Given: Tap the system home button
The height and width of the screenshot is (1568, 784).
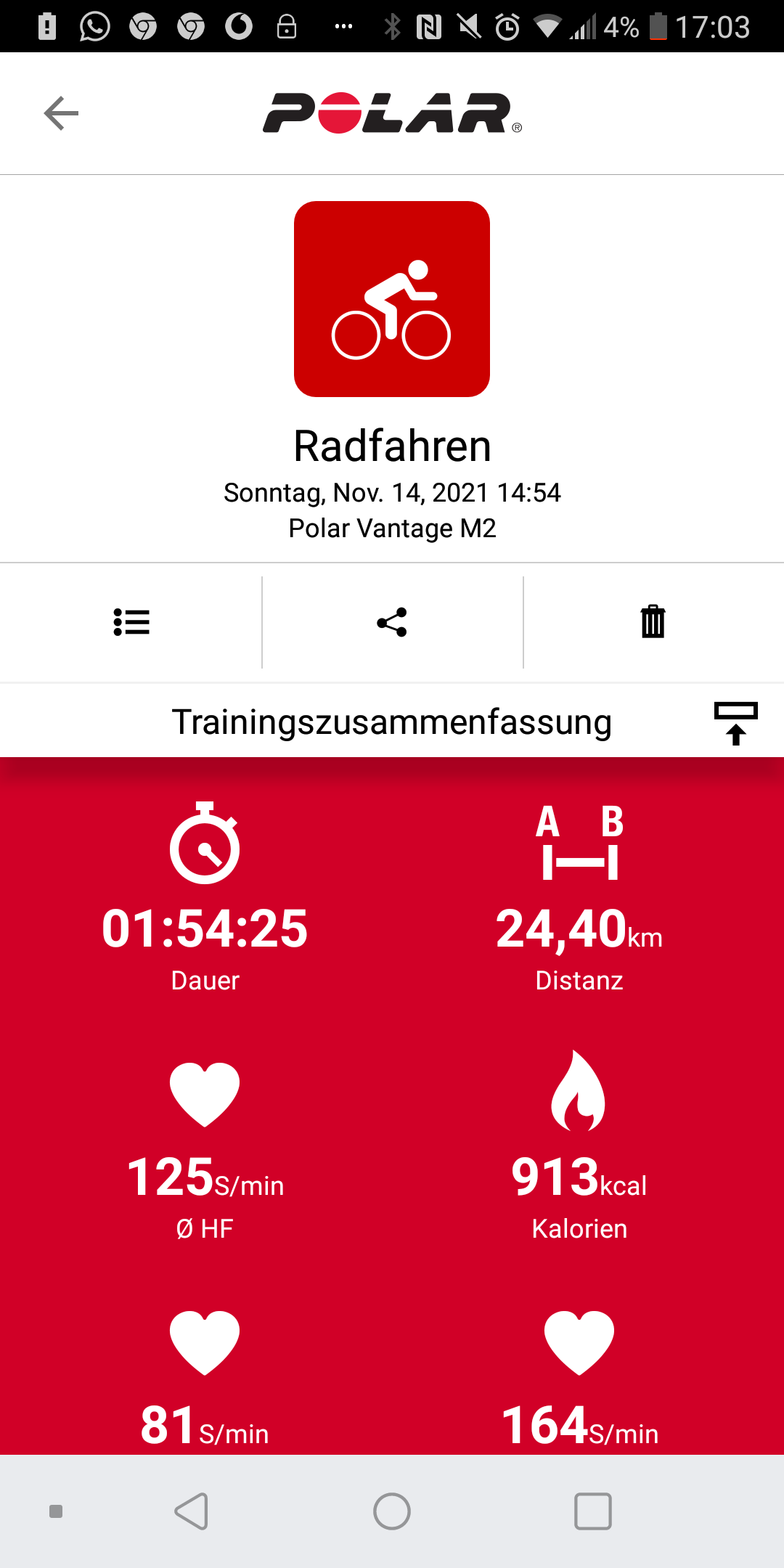Looking at the screenshot, I should click(392, 1511).
